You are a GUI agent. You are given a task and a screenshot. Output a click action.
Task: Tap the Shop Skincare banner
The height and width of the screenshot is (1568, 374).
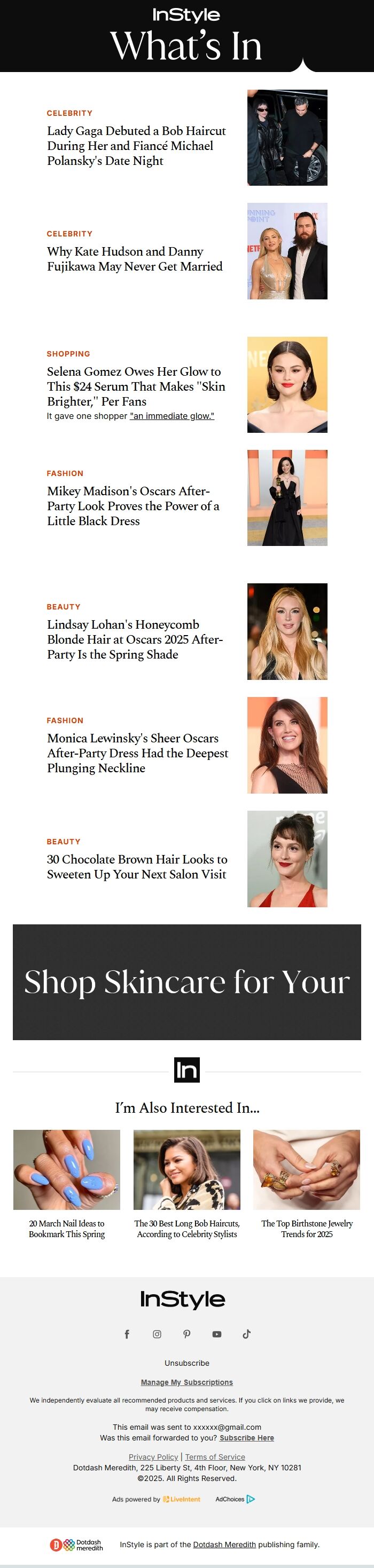coord(186,982)
